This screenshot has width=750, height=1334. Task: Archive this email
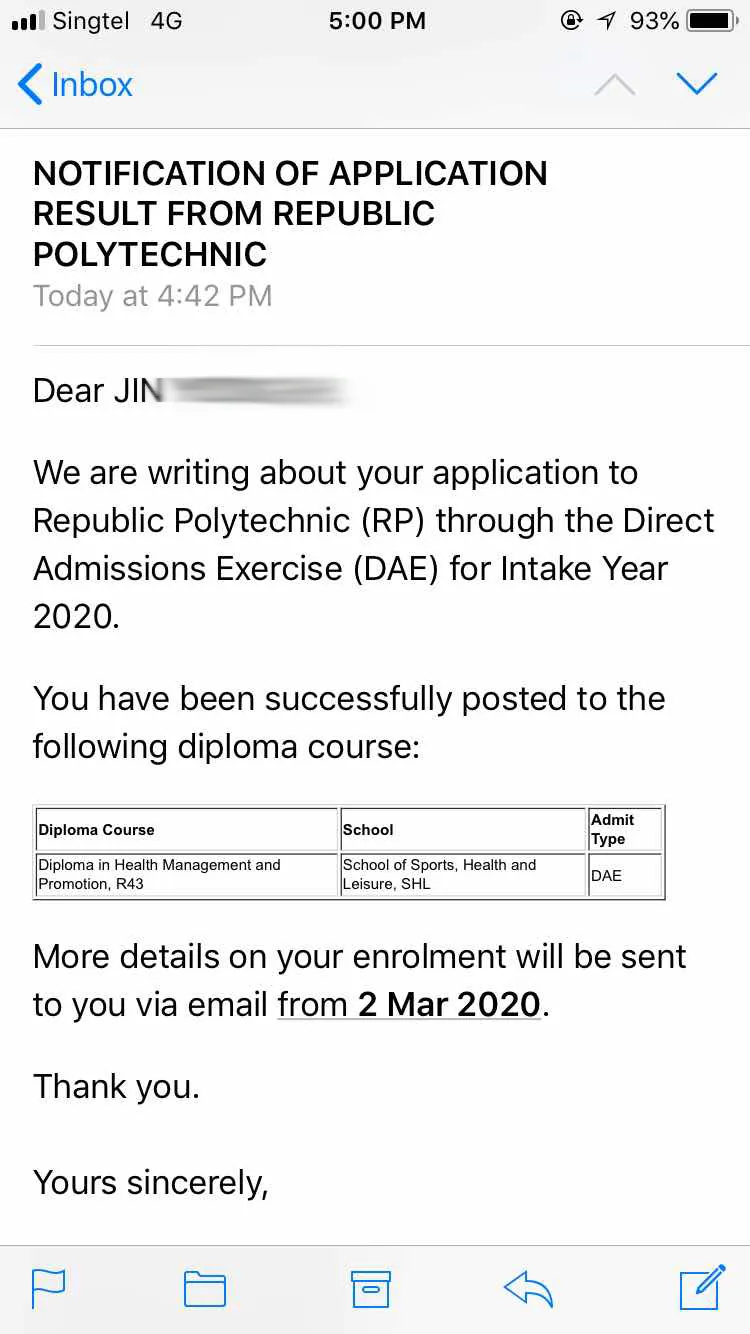pos(370,1288)
